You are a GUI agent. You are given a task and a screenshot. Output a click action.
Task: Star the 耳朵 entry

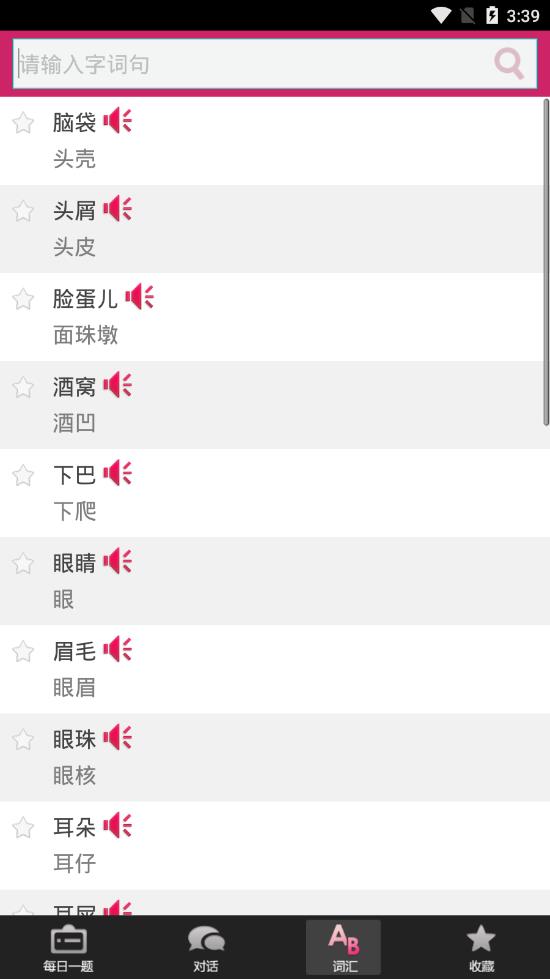point(23,827)
